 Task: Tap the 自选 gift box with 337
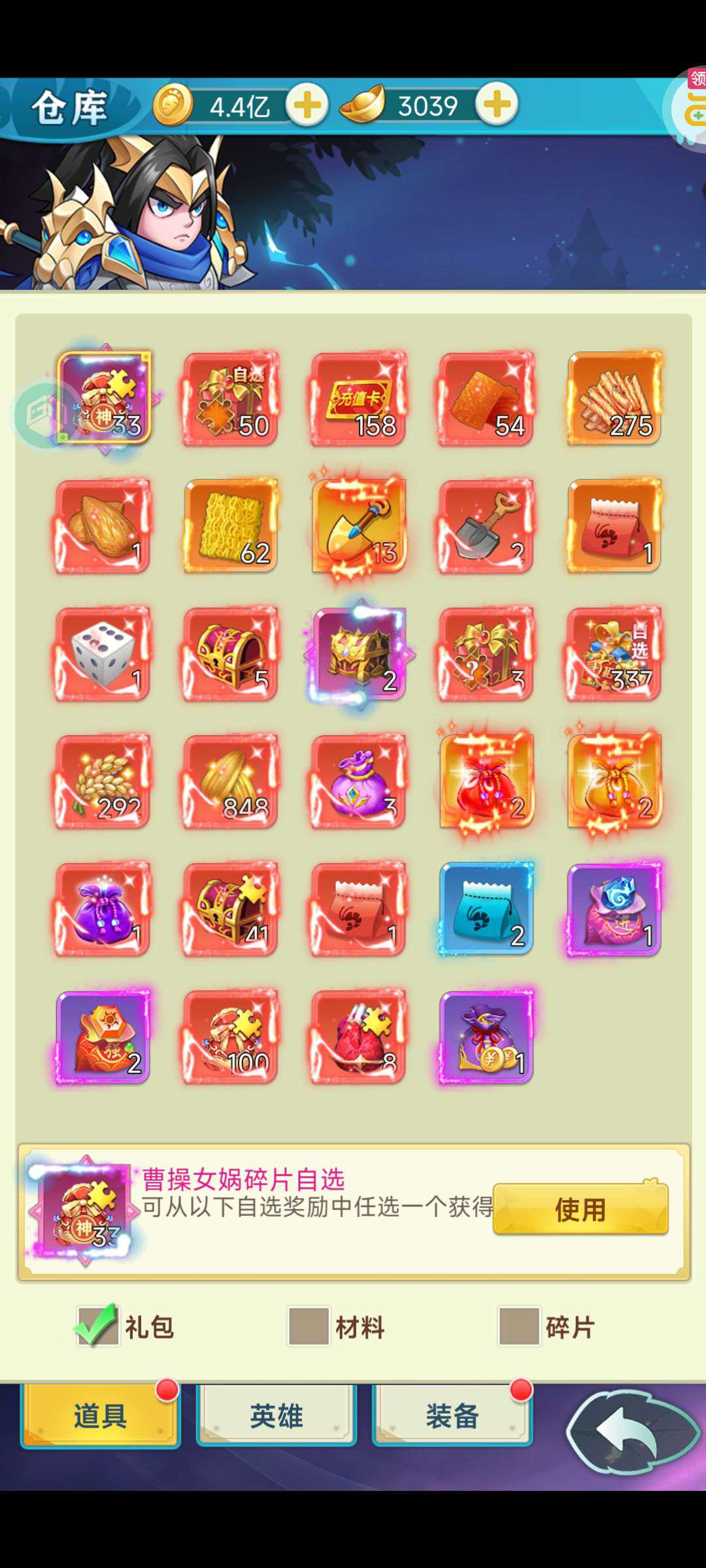coord(614,653)
